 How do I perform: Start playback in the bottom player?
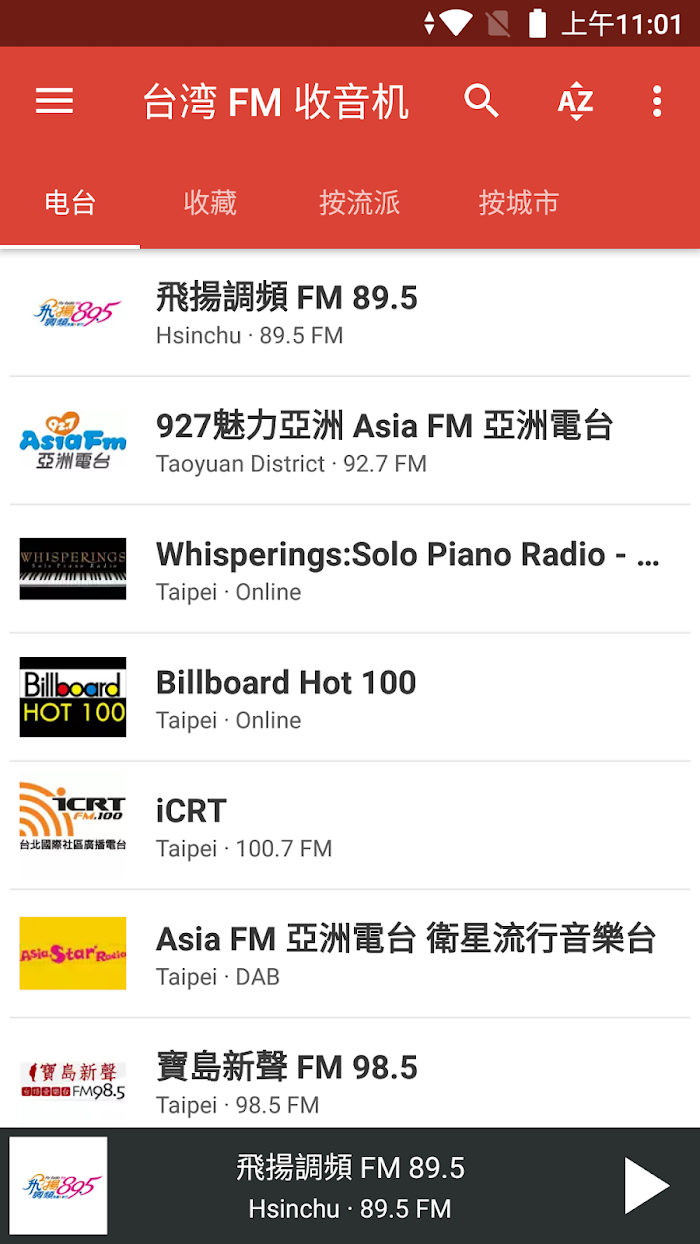645,1186
